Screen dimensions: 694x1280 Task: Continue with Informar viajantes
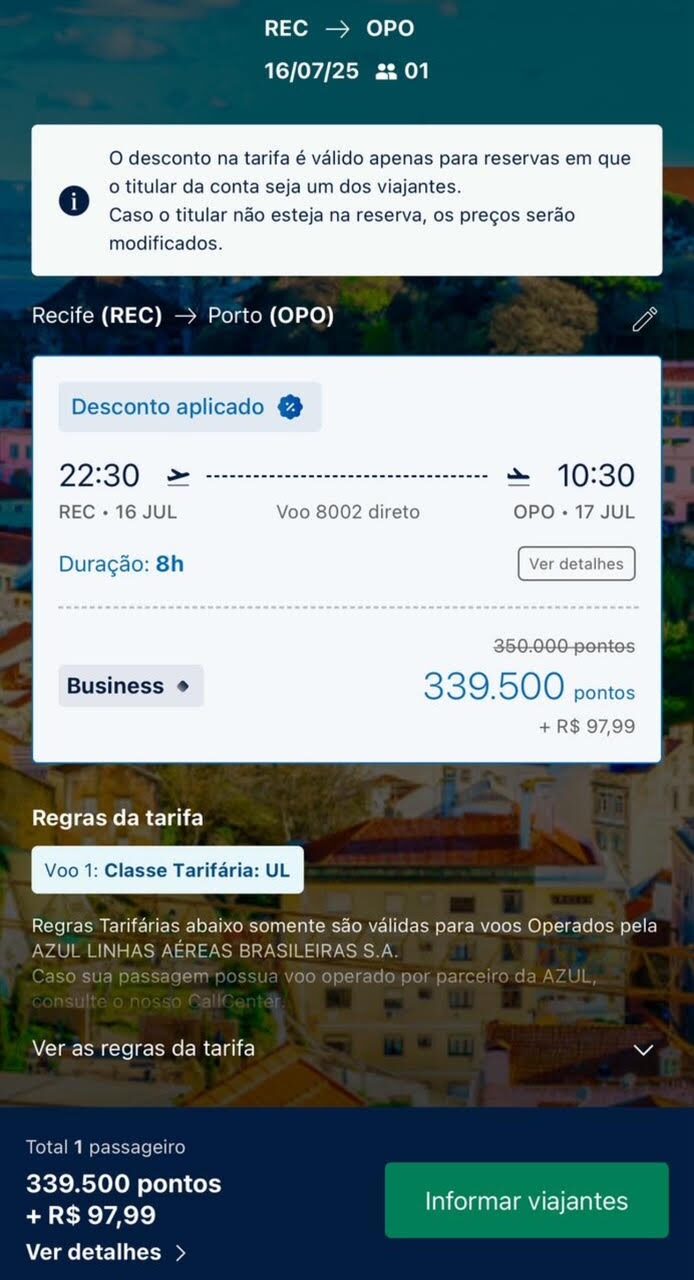(x=526, y=1200)
